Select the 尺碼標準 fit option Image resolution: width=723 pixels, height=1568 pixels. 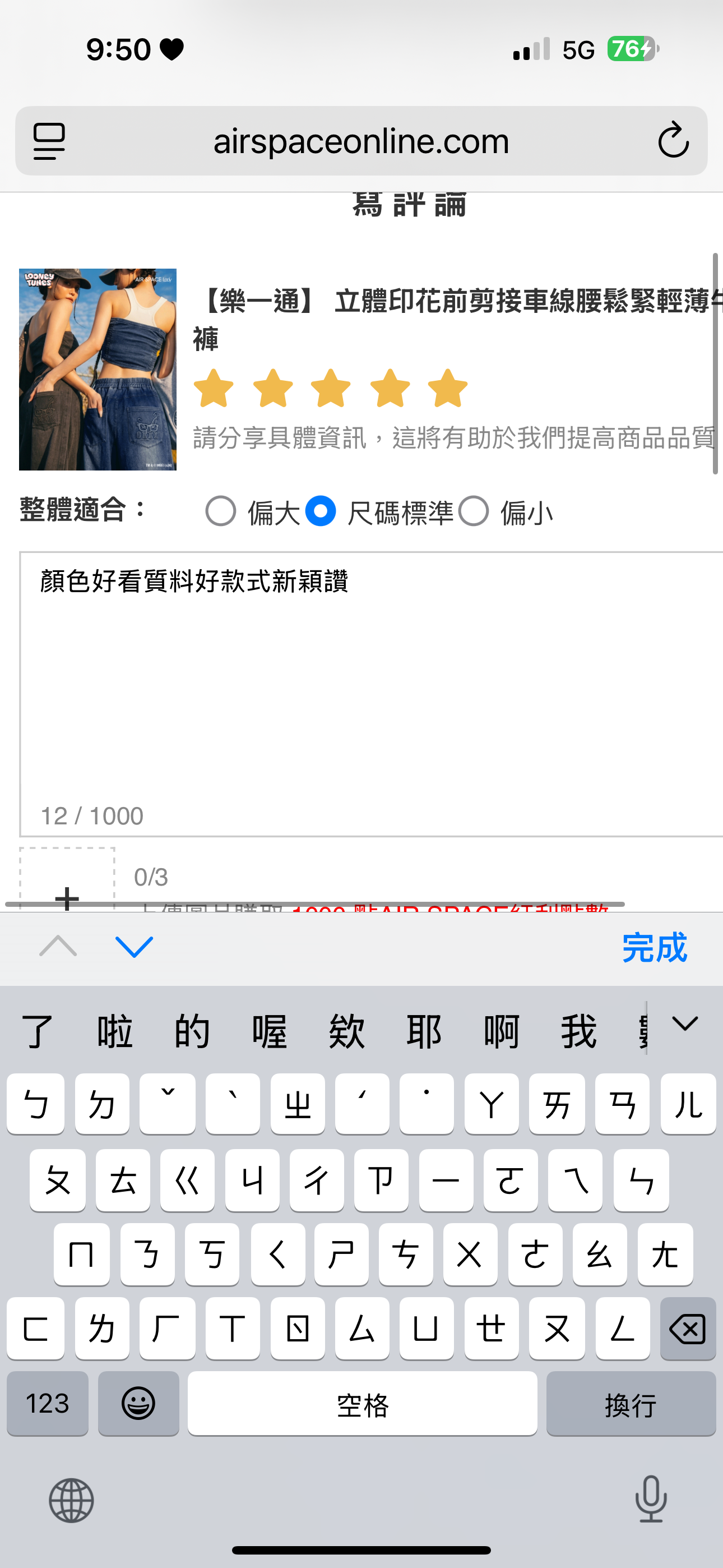(321, 511)
